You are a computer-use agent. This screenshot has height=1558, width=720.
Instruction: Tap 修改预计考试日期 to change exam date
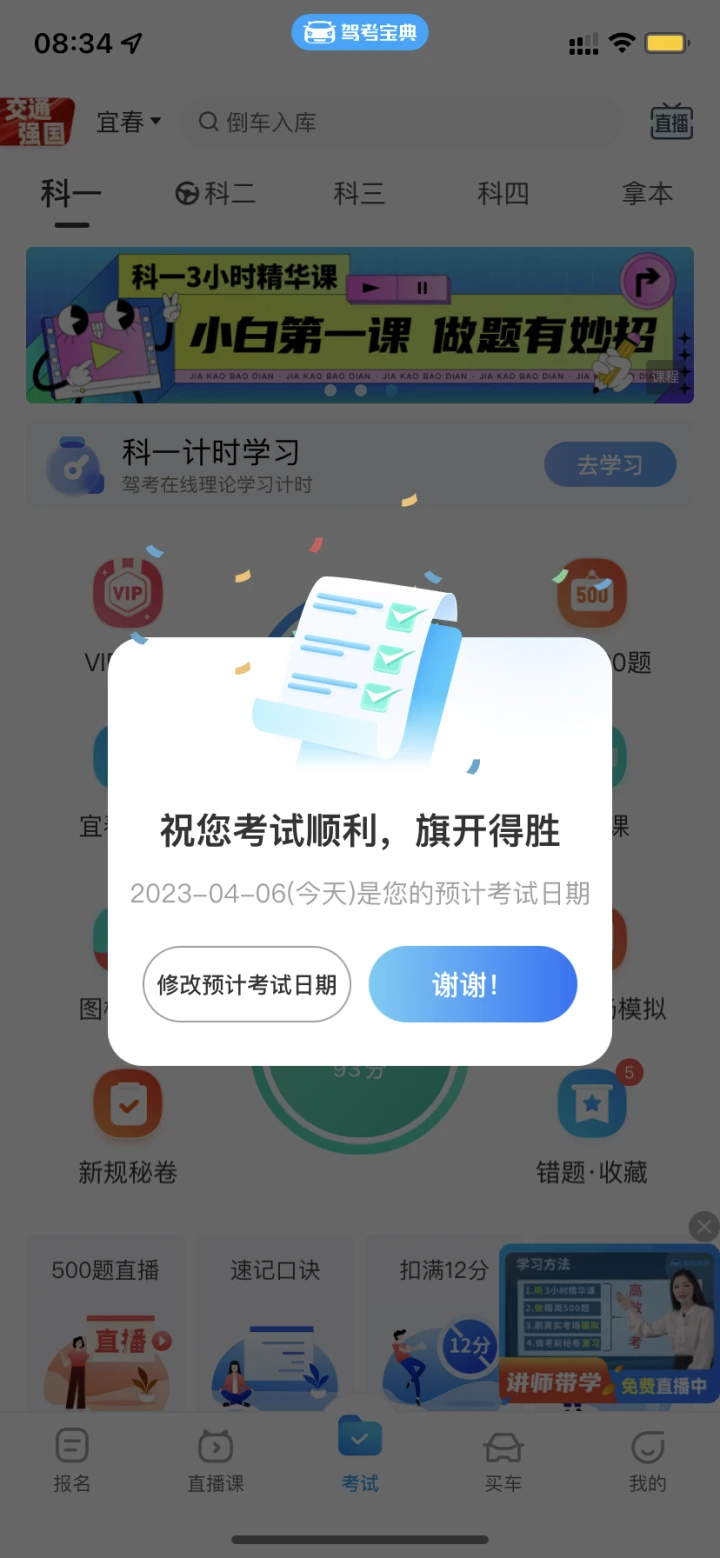pyautogui.click(x=247, y=984)
